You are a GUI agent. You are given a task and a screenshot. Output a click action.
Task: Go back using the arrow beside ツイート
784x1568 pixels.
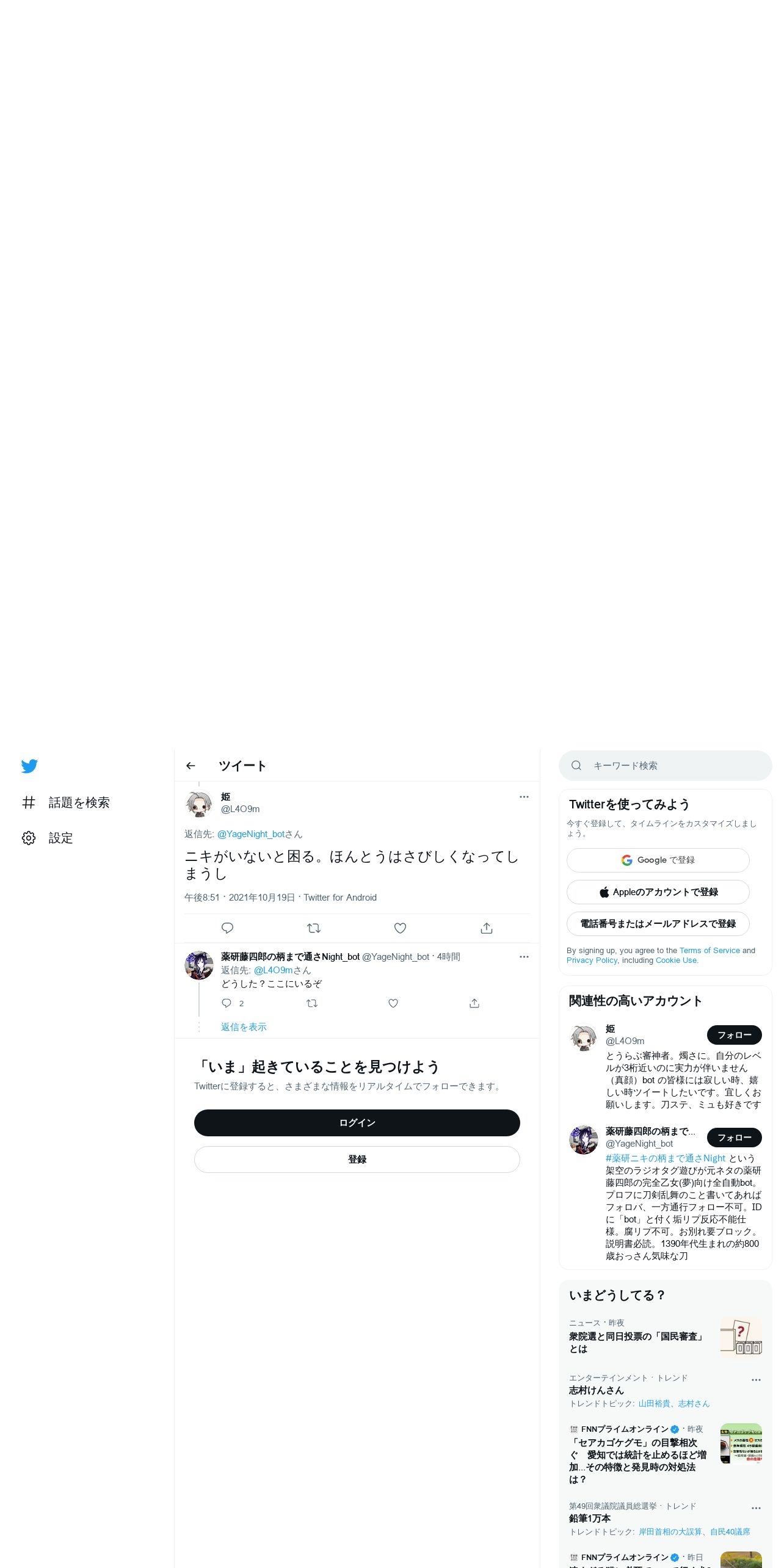191,766
